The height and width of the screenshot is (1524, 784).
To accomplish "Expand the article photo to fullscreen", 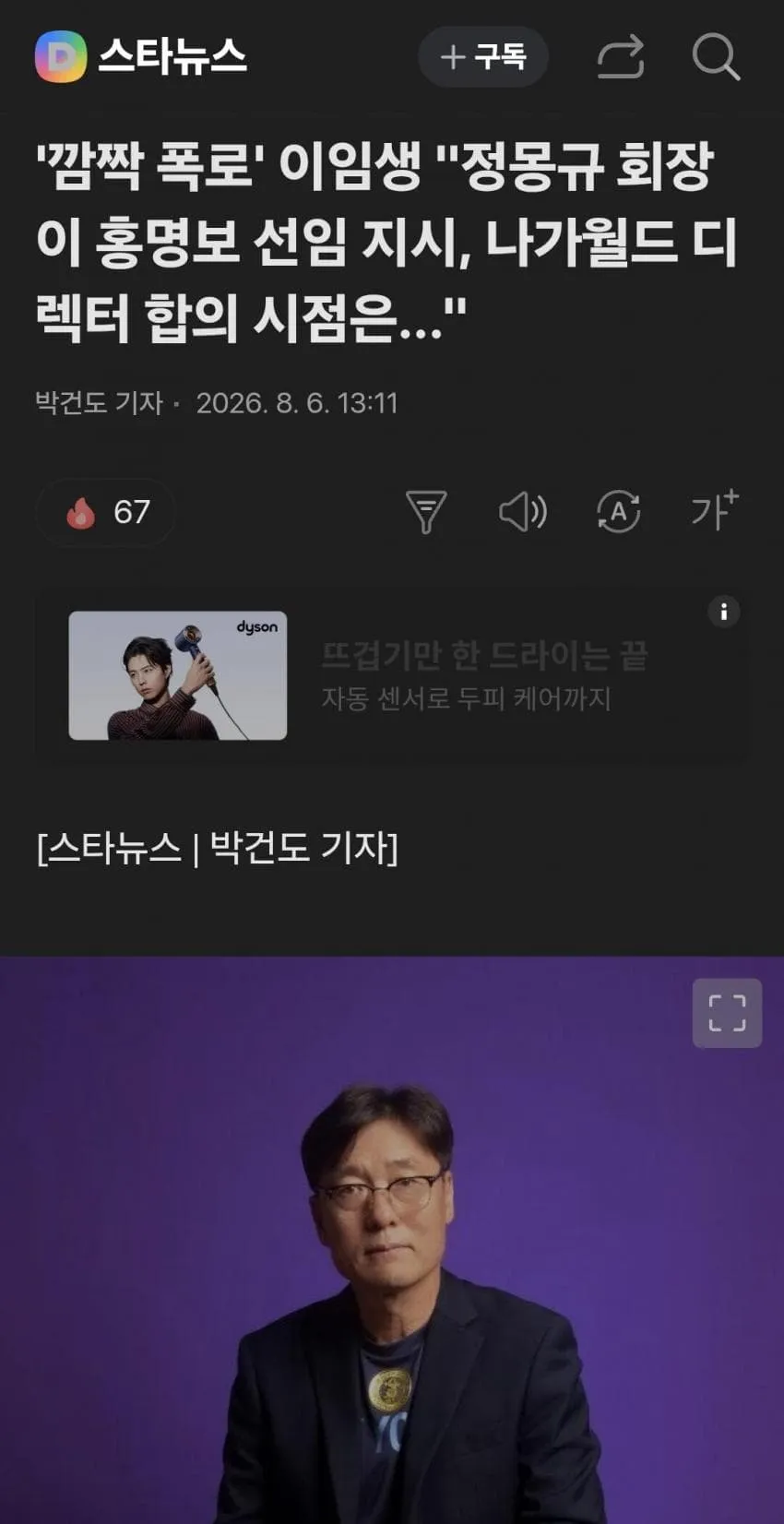I will tap(727, 1013).
